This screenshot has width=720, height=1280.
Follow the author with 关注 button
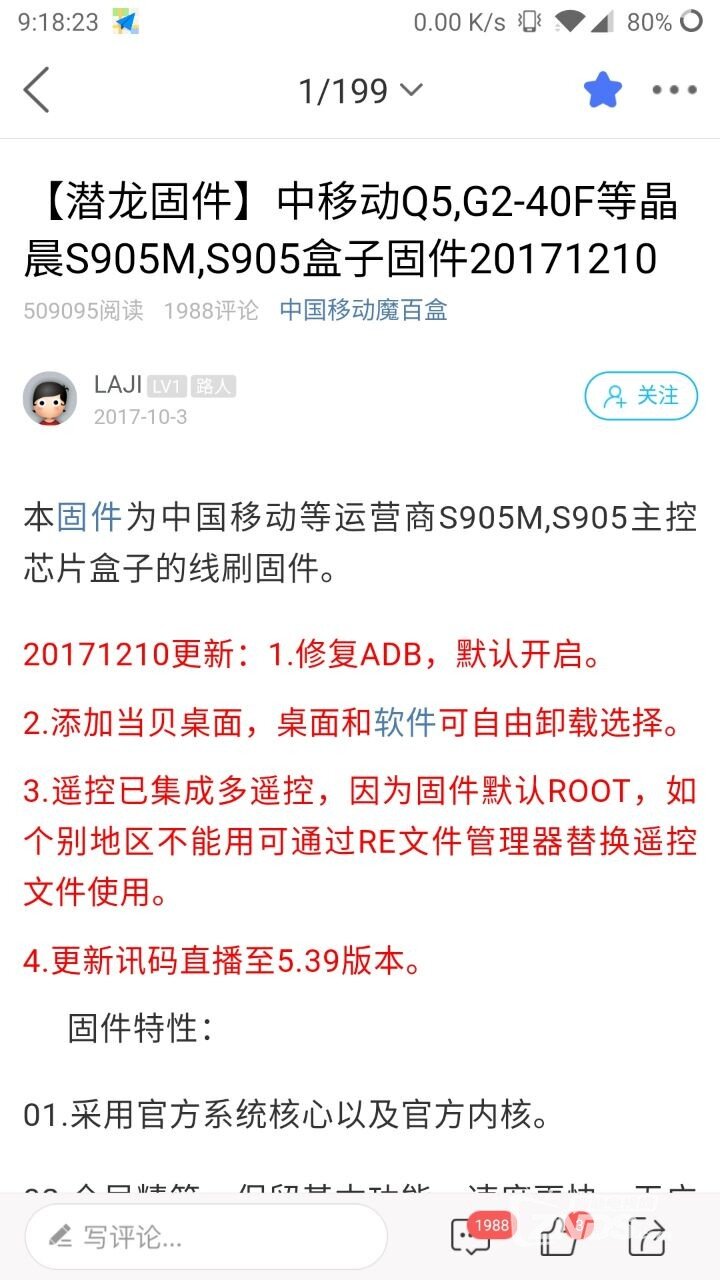641,396
